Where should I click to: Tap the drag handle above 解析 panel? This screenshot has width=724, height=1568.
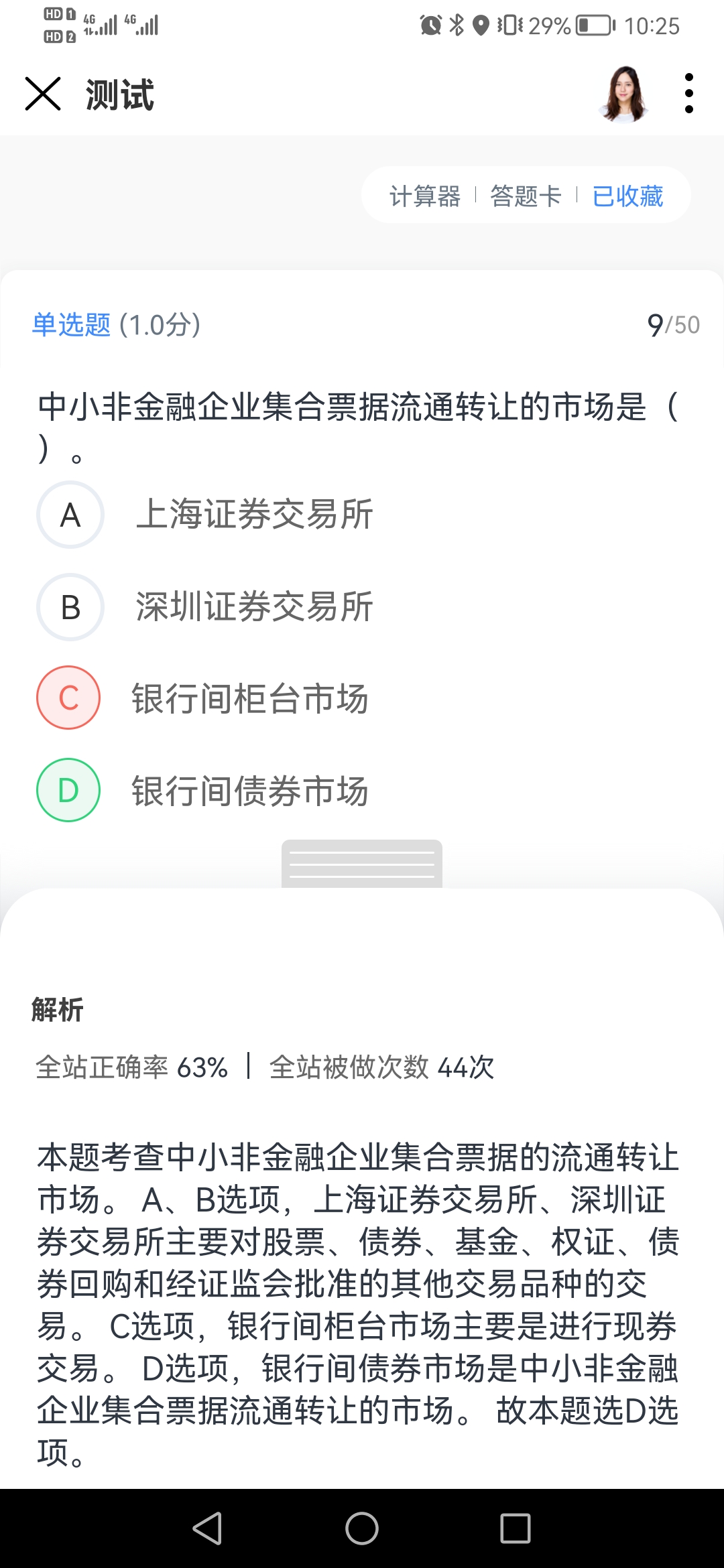(x=362, y=864)
